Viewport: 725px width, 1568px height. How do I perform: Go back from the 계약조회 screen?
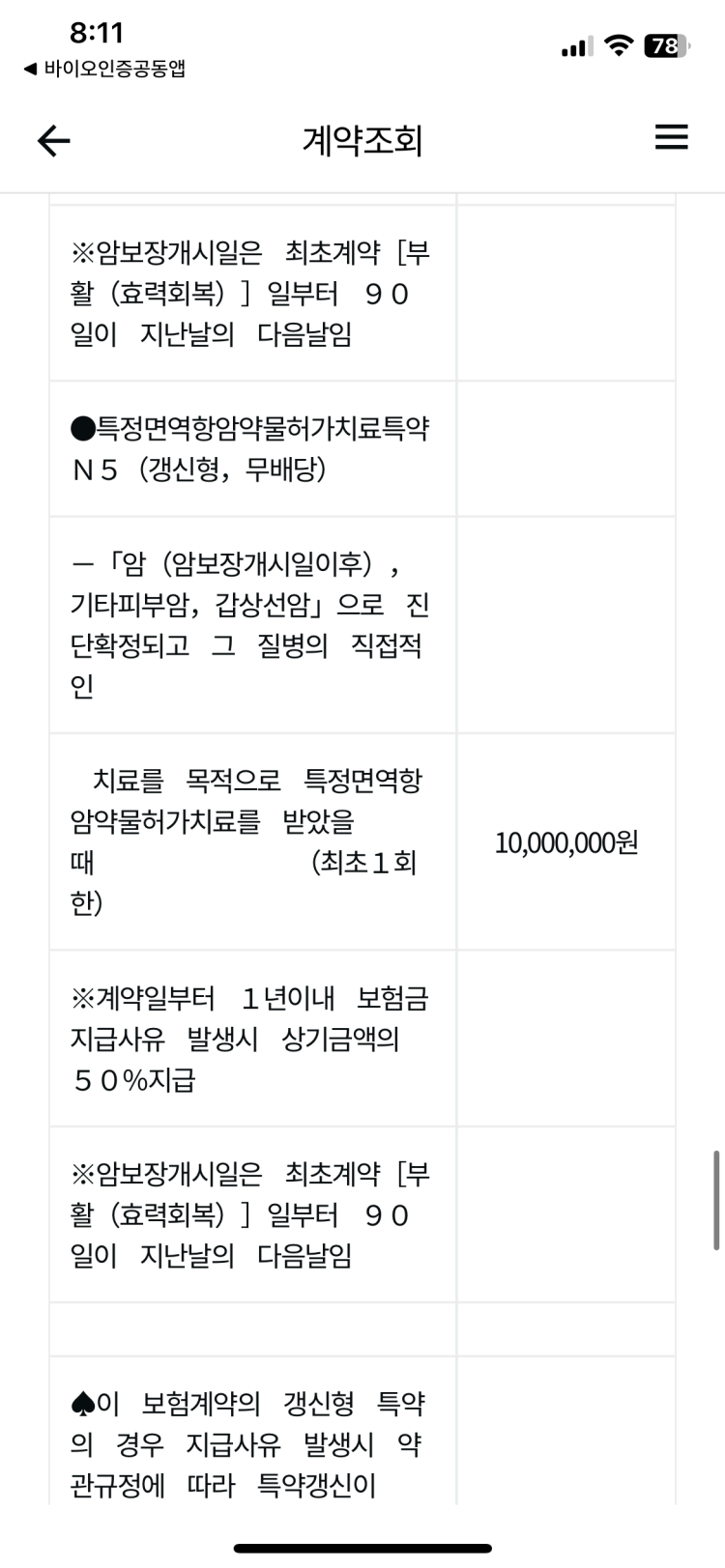pyautogui.click(x=54, y=141)
